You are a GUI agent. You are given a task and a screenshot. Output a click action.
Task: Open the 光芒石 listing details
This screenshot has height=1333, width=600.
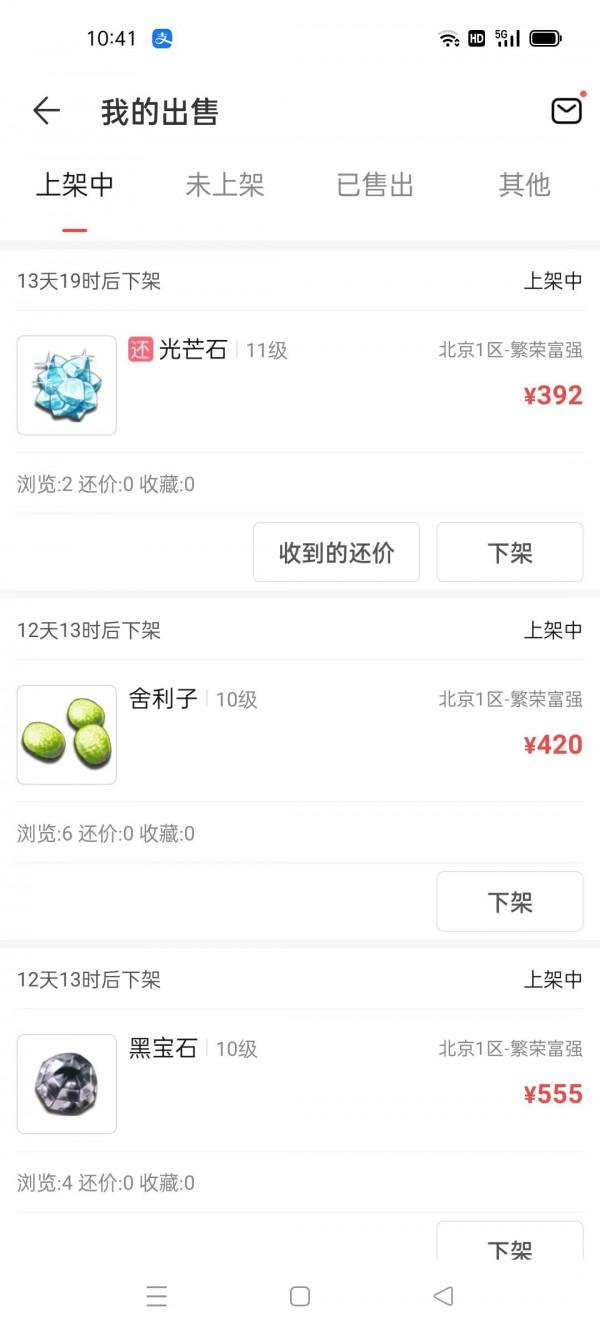[300, 385]
